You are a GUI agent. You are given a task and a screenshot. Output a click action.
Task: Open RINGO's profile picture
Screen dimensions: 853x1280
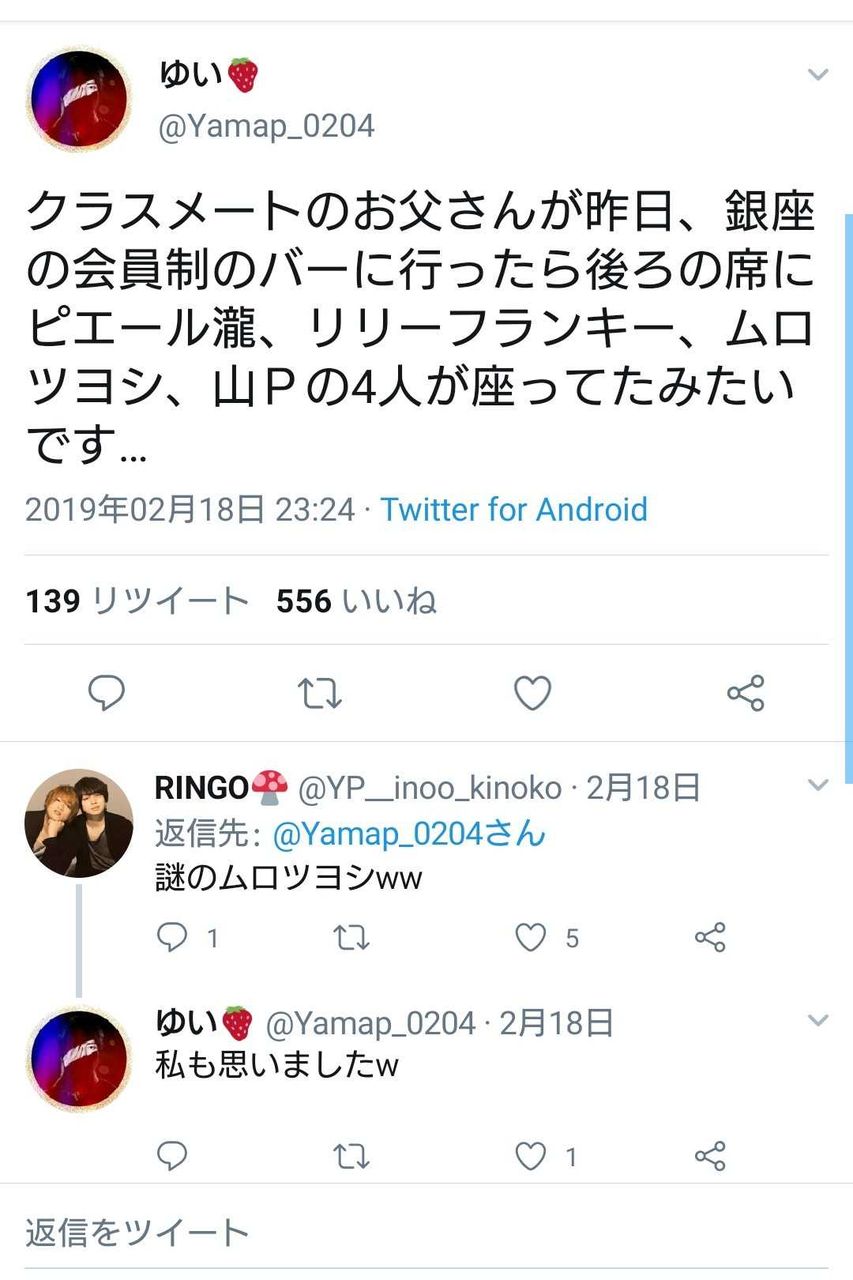79,823
